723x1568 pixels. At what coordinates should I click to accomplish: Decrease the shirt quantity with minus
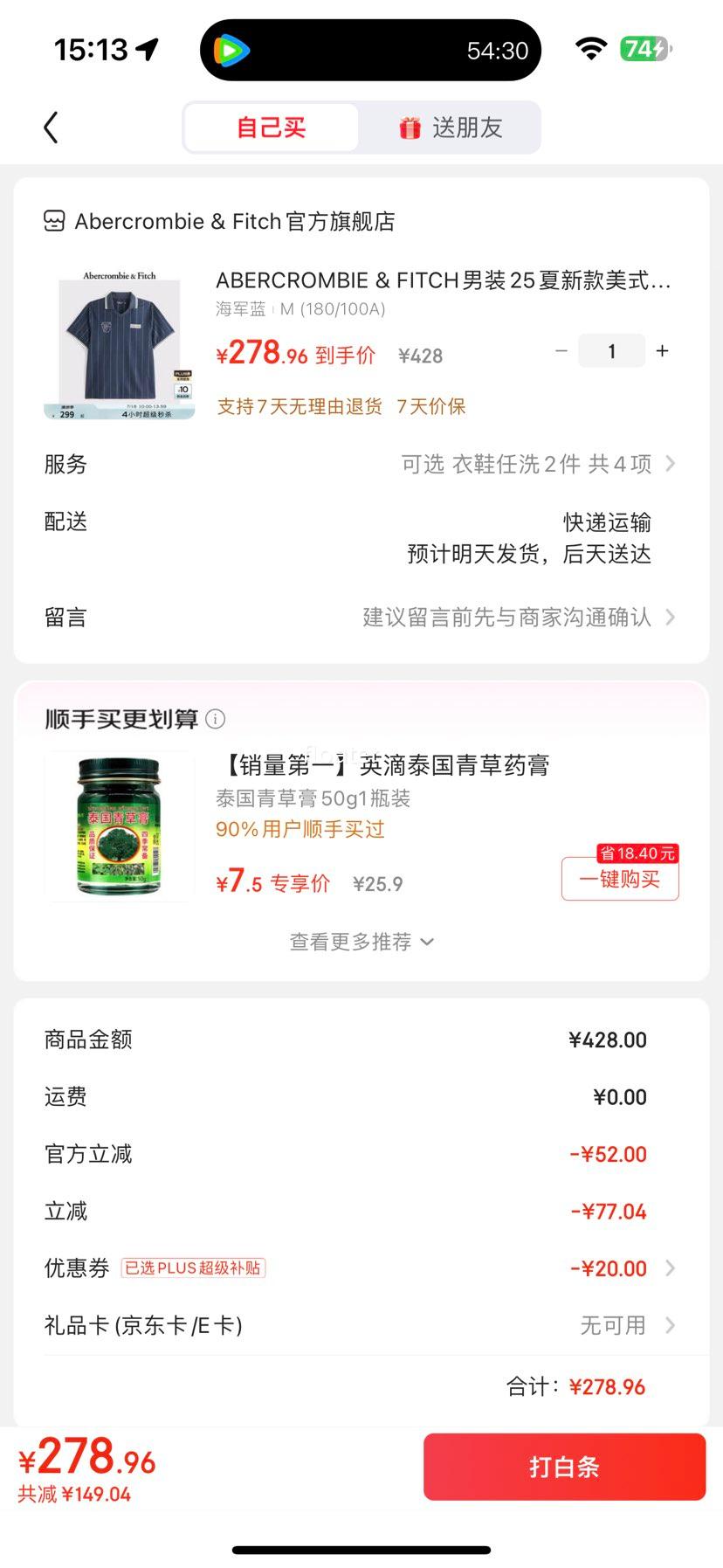tap(561, 351)
